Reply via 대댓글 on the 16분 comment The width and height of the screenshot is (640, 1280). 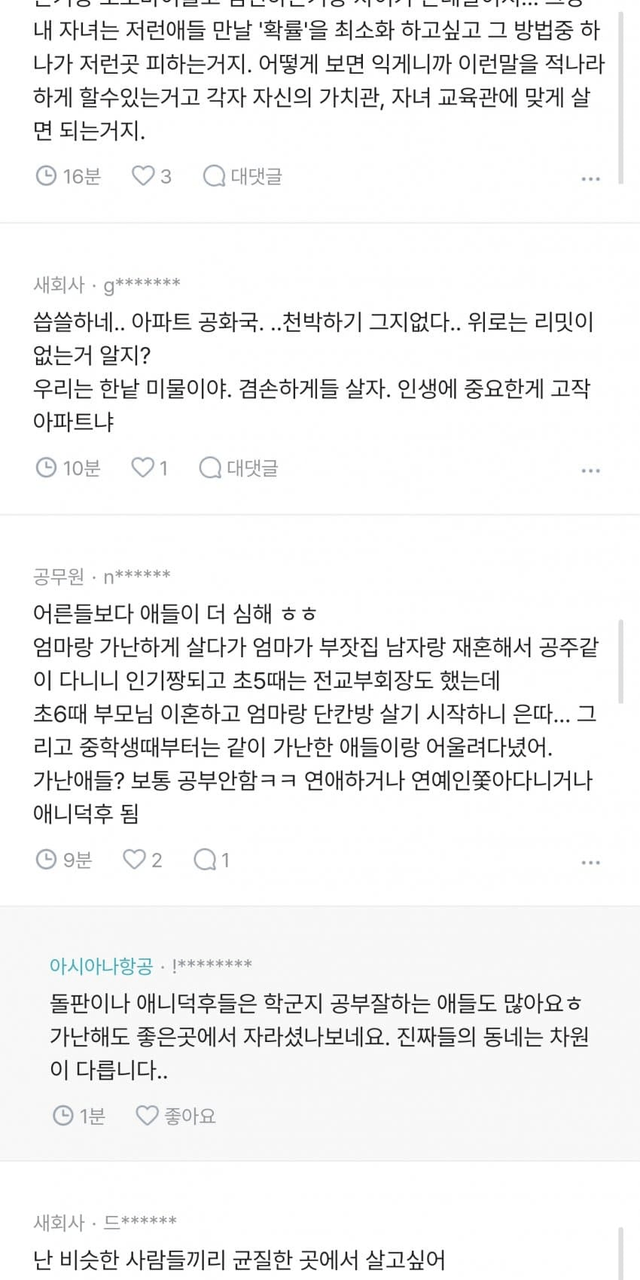coord(242,176)
